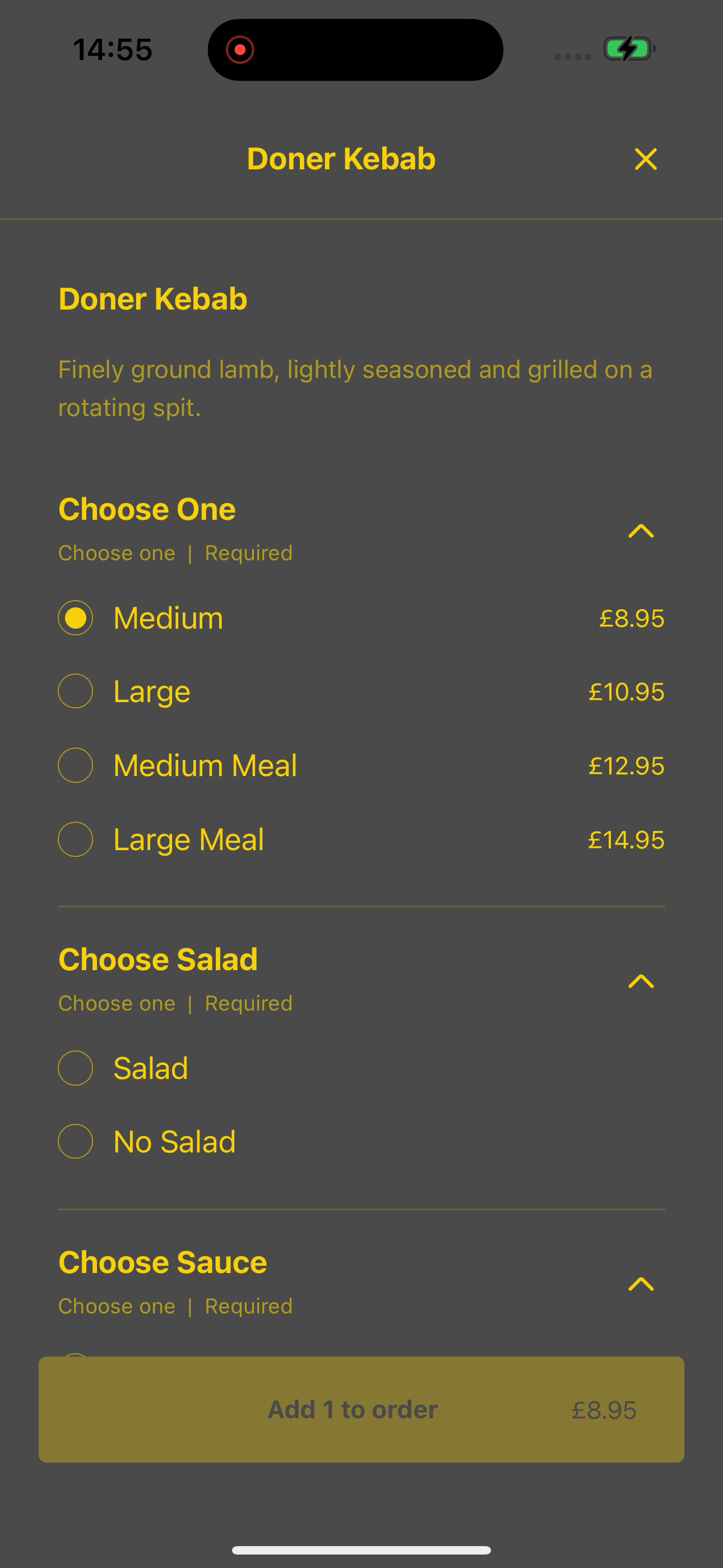
Task: Choose the Large size option
Action: 361,691
